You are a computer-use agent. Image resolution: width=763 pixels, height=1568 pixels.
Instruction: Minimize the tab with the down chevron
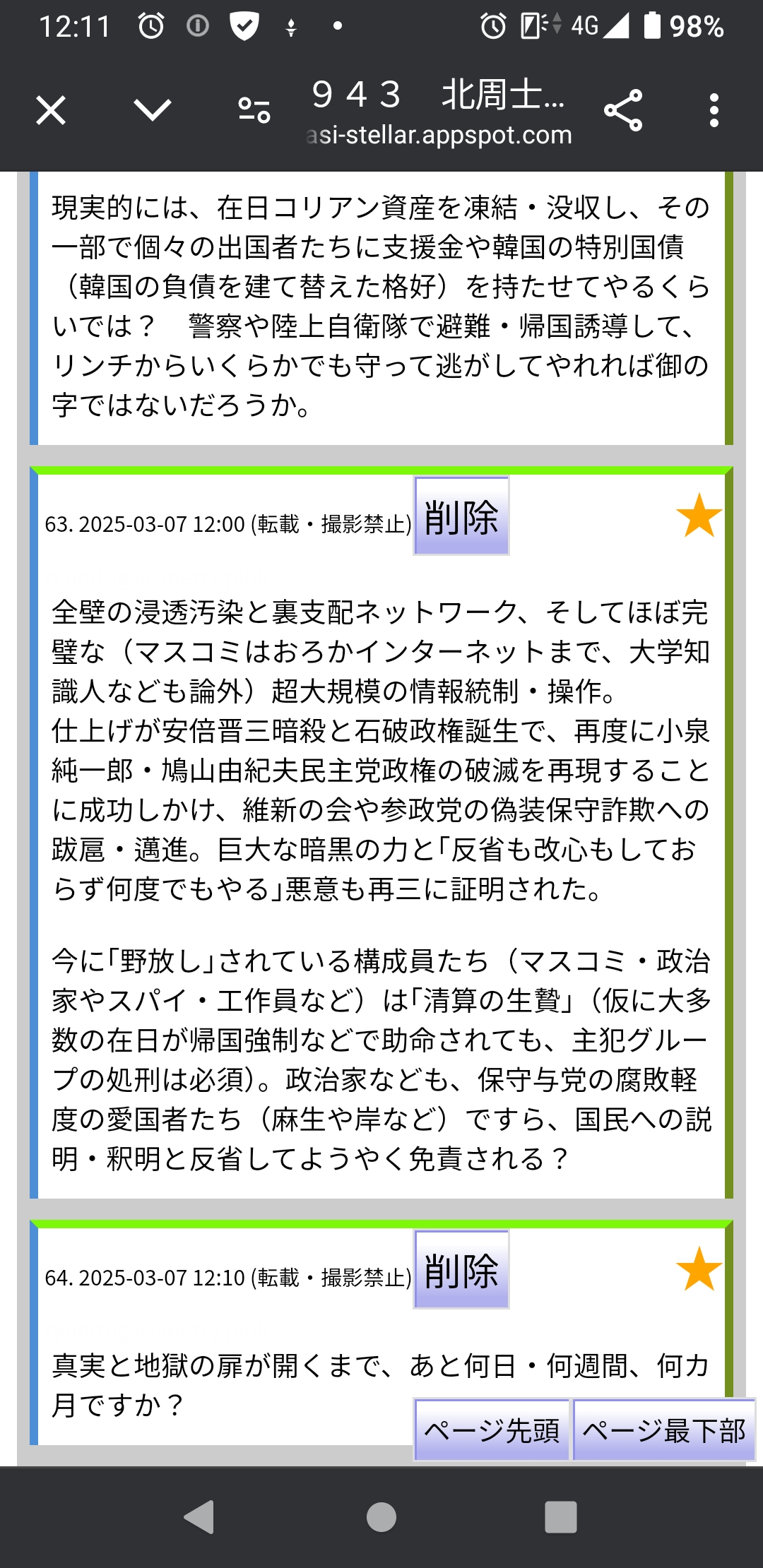pyautogui.click(x=153, y=109)
